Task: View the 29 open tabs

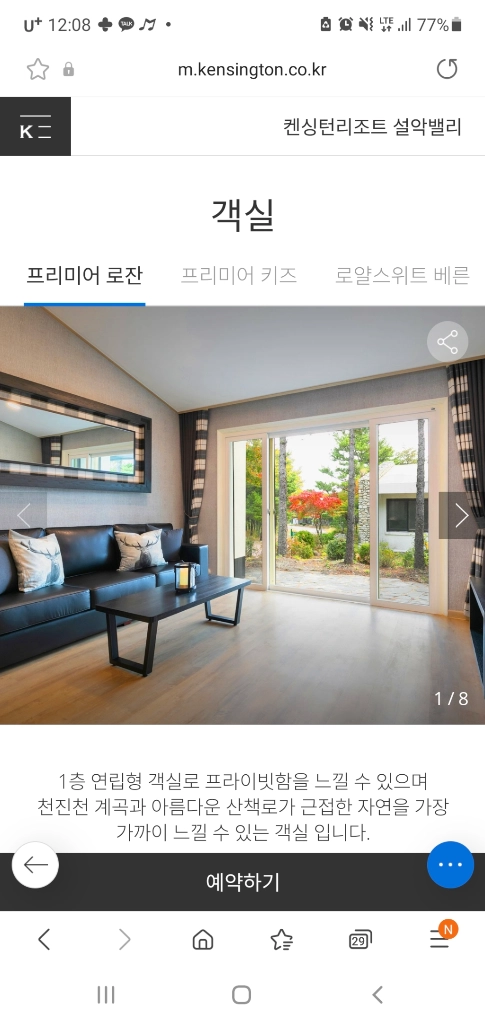Action: pos(360,940)
